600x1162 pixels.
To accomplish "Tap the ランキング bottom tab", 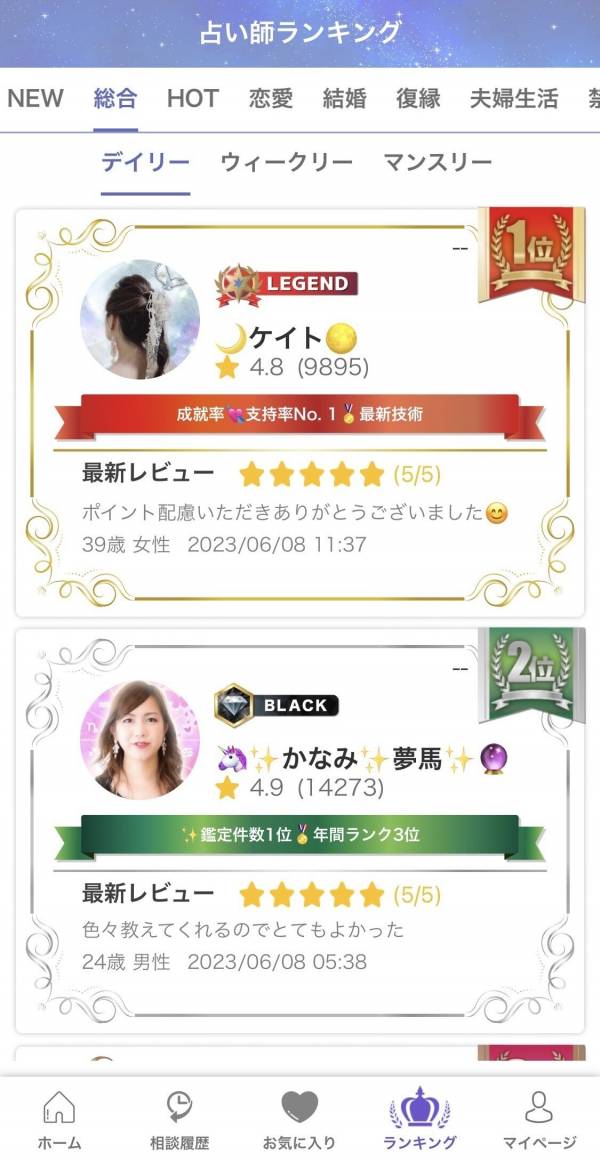I will pyautogui.click(x=419, y=1120).
